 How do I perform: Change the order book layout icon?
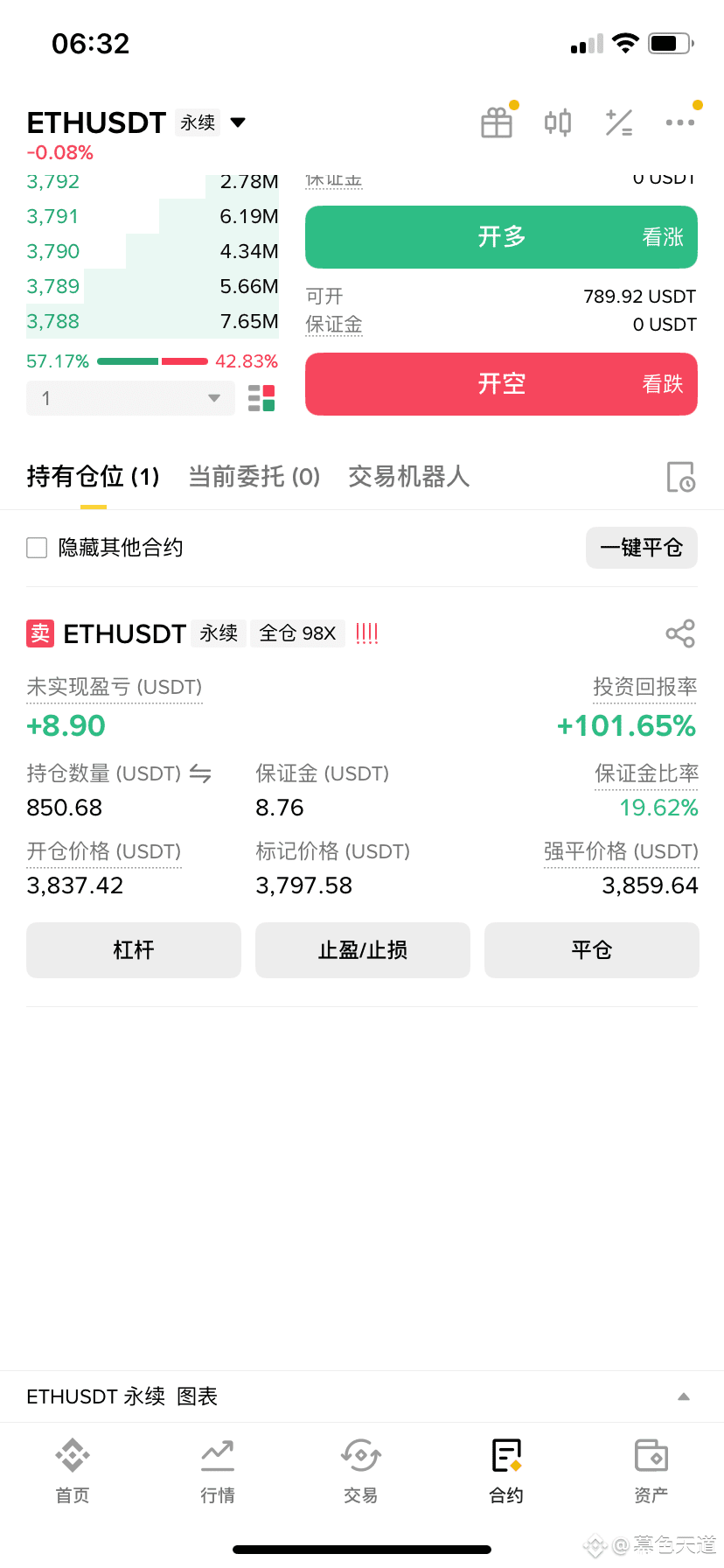point(261,398)
